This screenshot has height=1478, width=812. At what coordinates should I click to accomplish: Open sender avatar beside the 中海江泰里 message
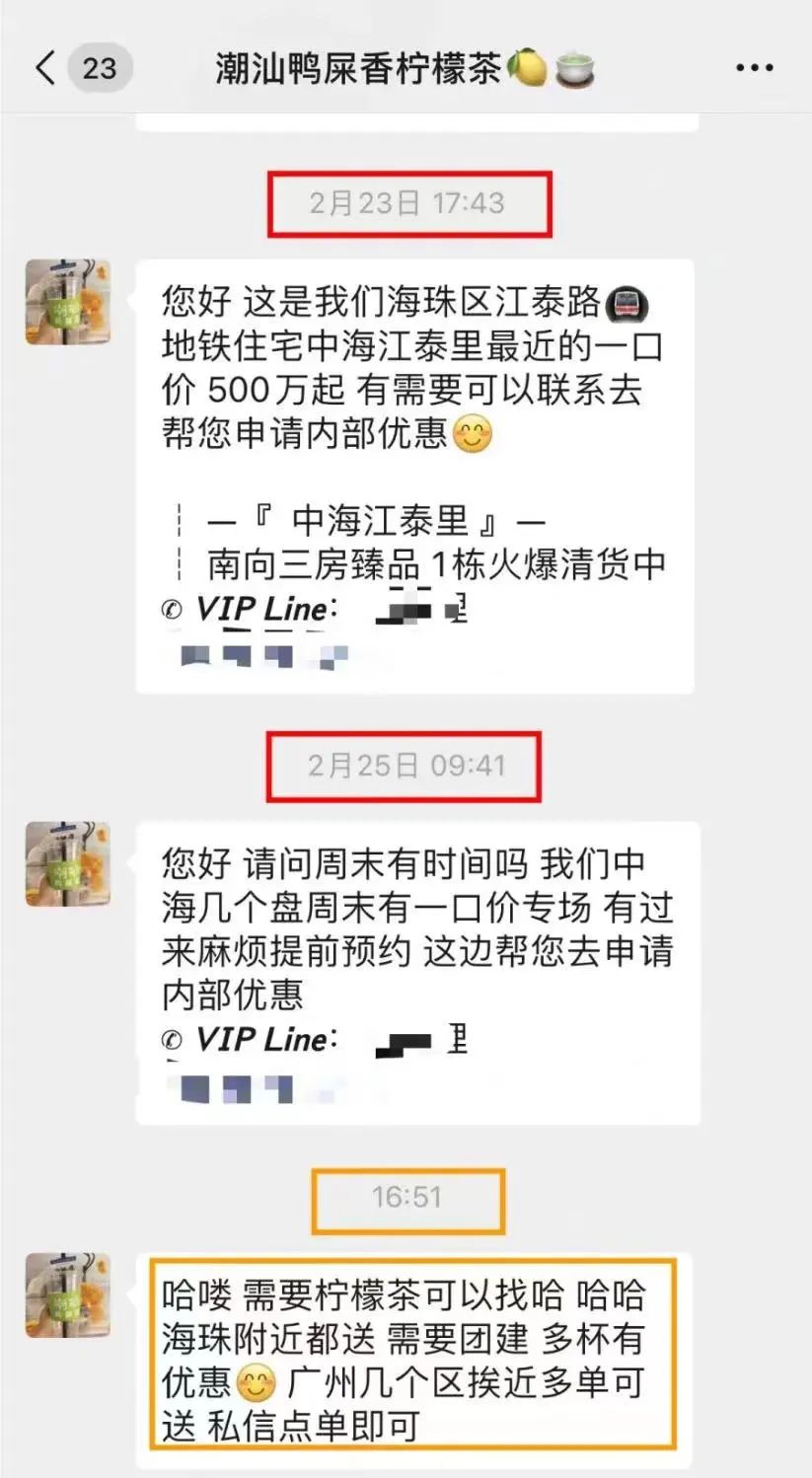tap(67, 302)
